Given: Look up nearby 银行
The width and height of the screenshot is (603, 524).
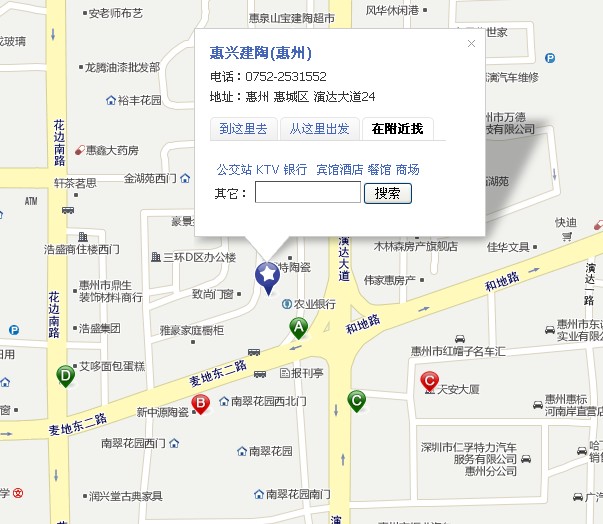Looking at the screenshot, I should 295,169.
